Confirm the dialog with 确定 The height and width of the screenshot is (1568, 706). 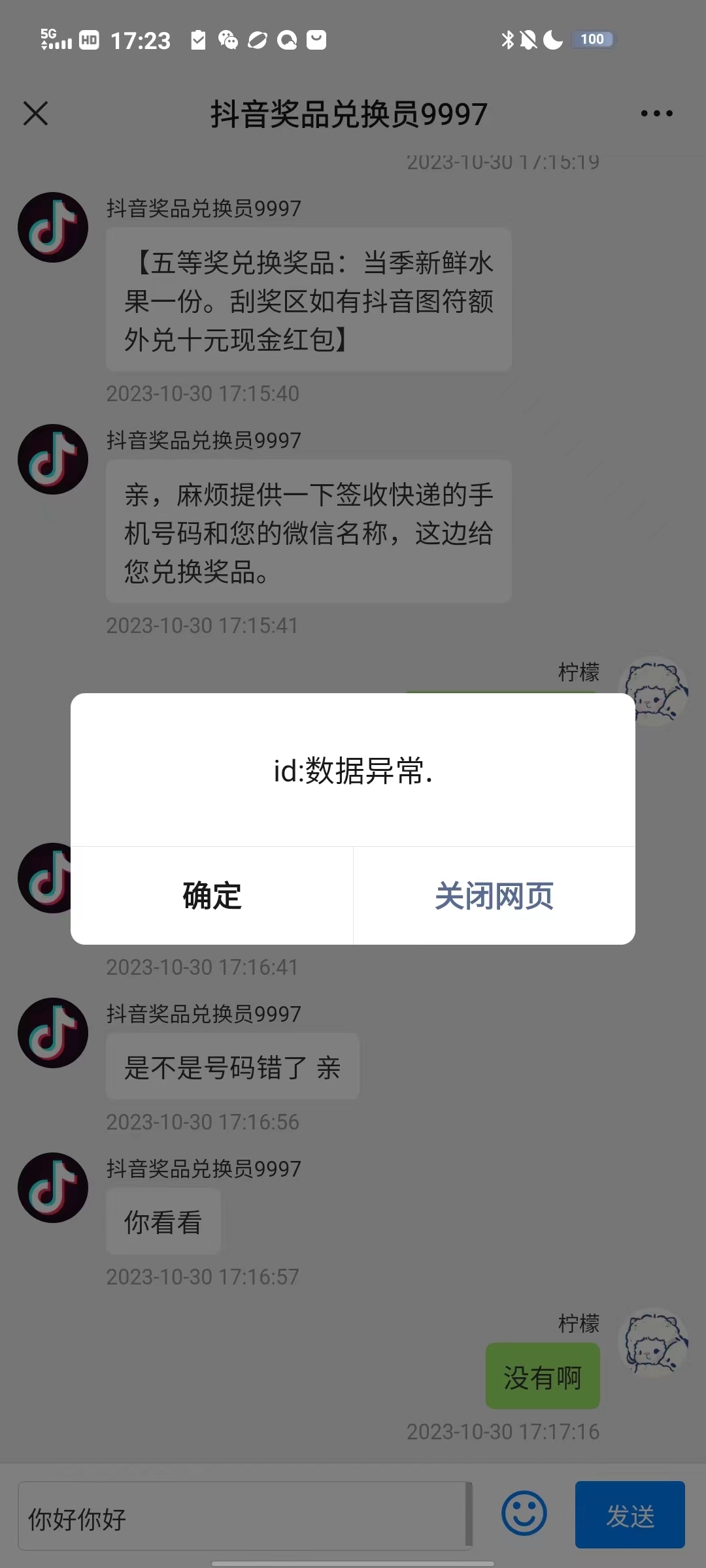[212, 896]
